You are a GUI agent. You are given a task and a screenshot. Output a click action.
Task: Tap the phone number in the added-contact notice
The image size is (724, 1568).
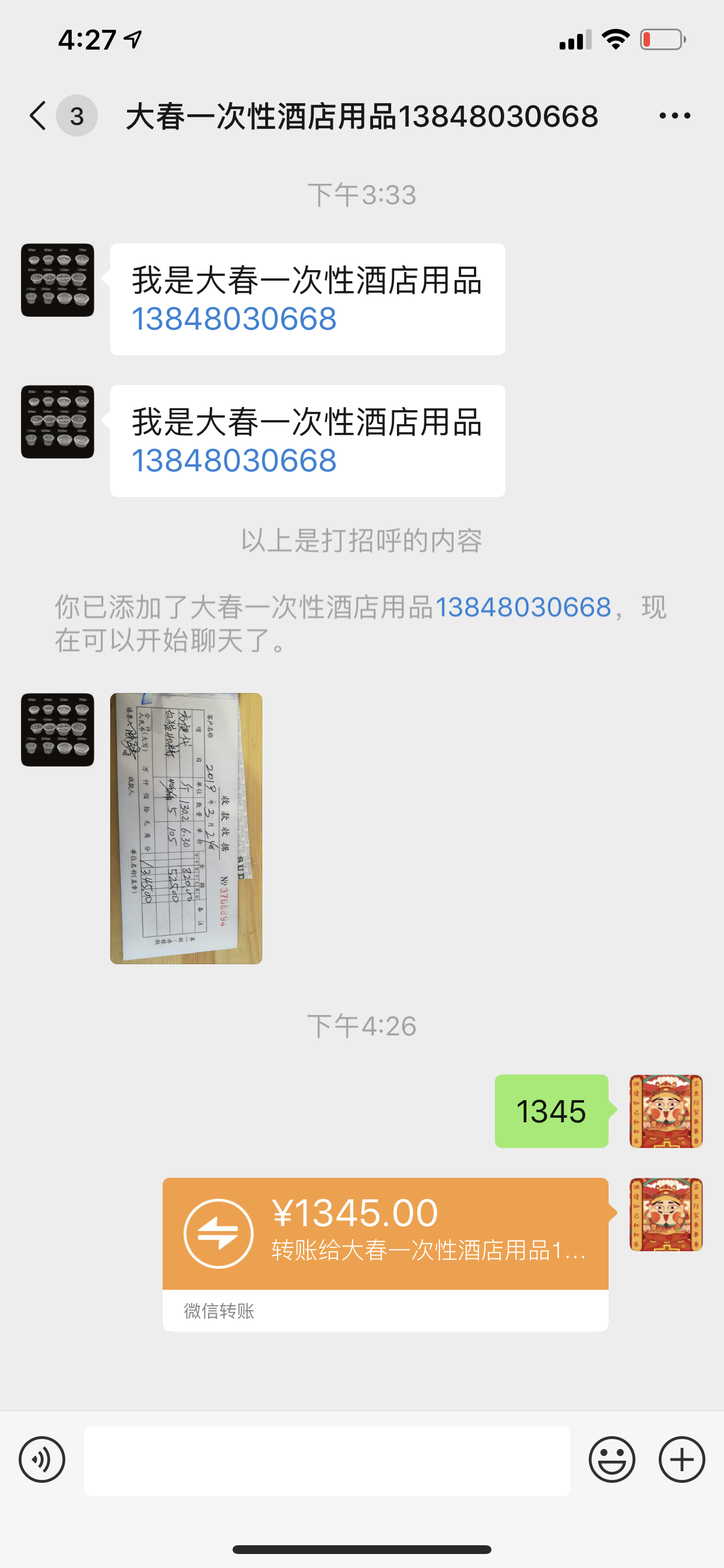click(x=523, y=607)
